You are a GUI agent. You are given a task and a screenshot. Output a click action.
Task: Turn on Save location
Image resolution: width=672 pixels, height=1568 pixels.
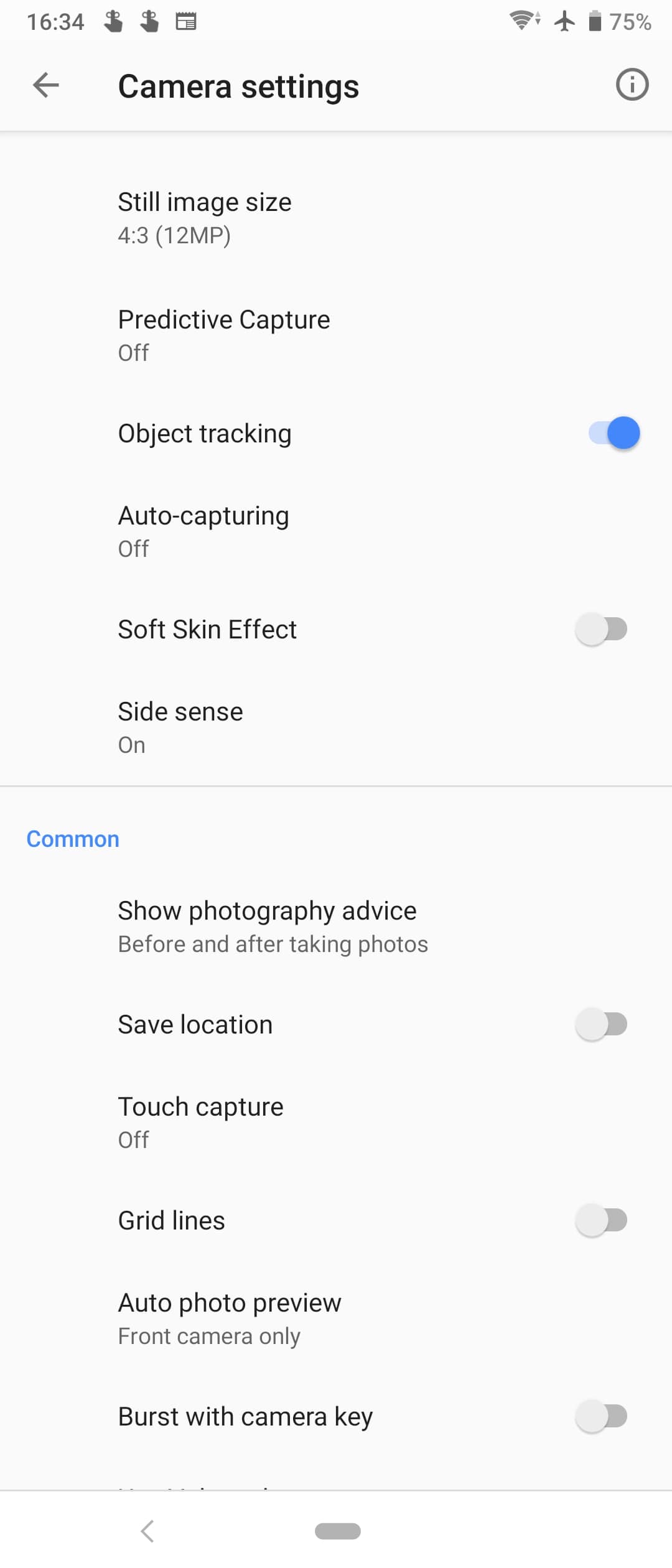(601, 1024)
